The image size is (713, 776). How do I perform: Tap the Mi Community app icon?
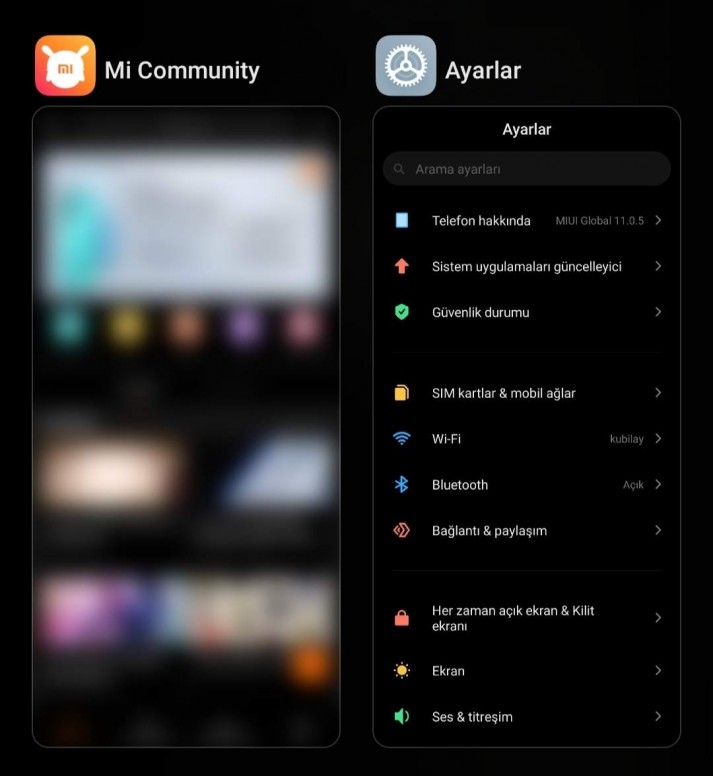pos(65,66)
